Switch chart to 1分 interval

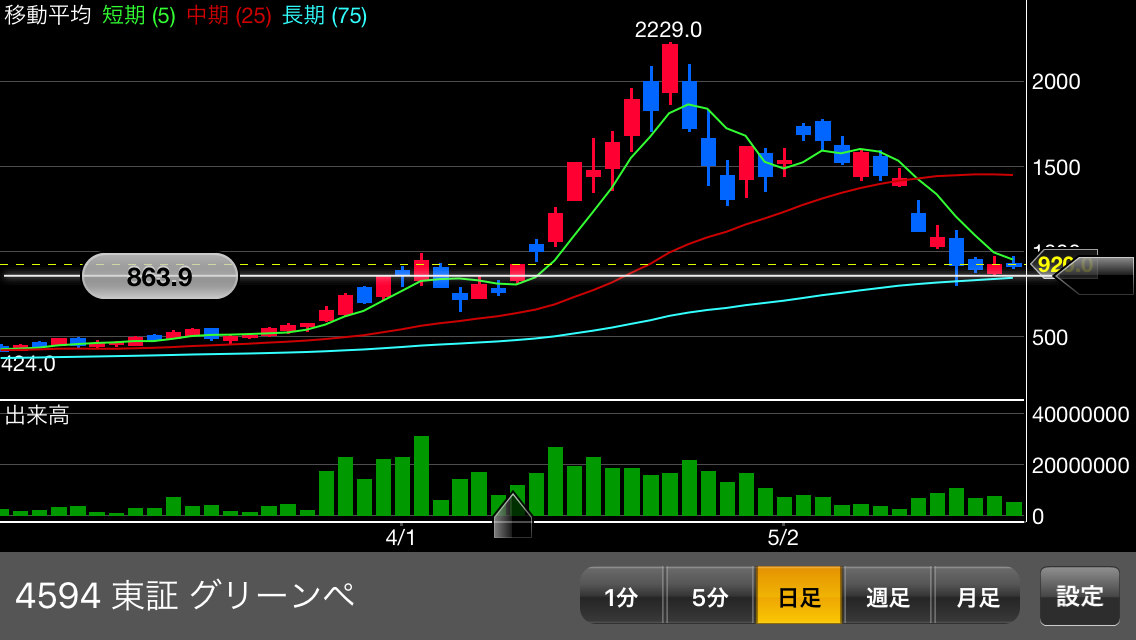pos(621,596)
